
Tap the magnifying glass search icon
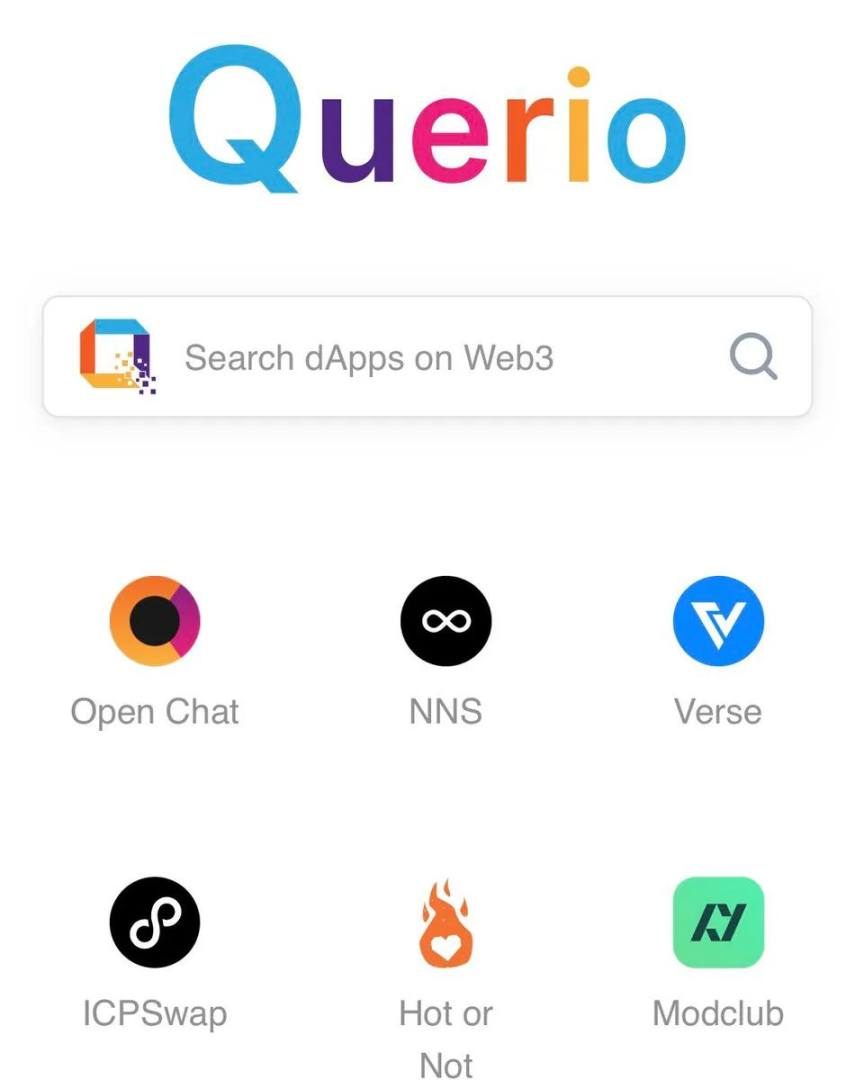point(752,357)
